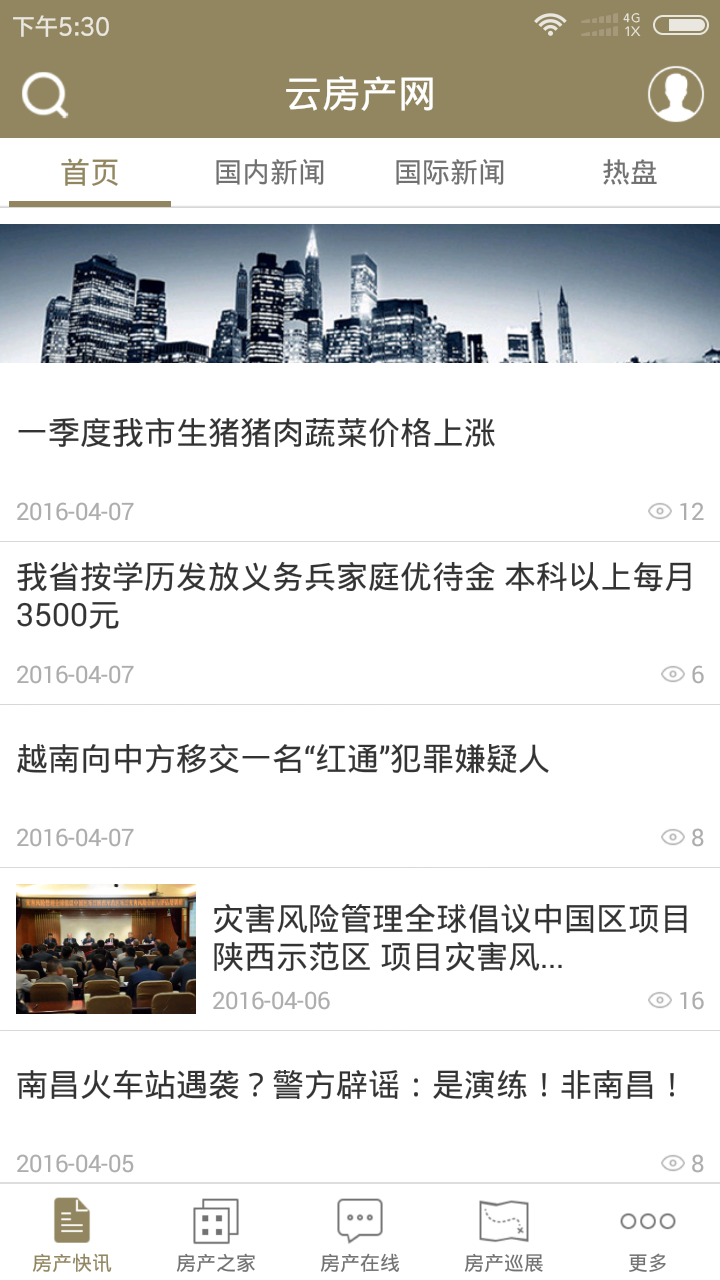
Task: Open 房产在线 in the bottom navigation
Action: (360, 1235)
